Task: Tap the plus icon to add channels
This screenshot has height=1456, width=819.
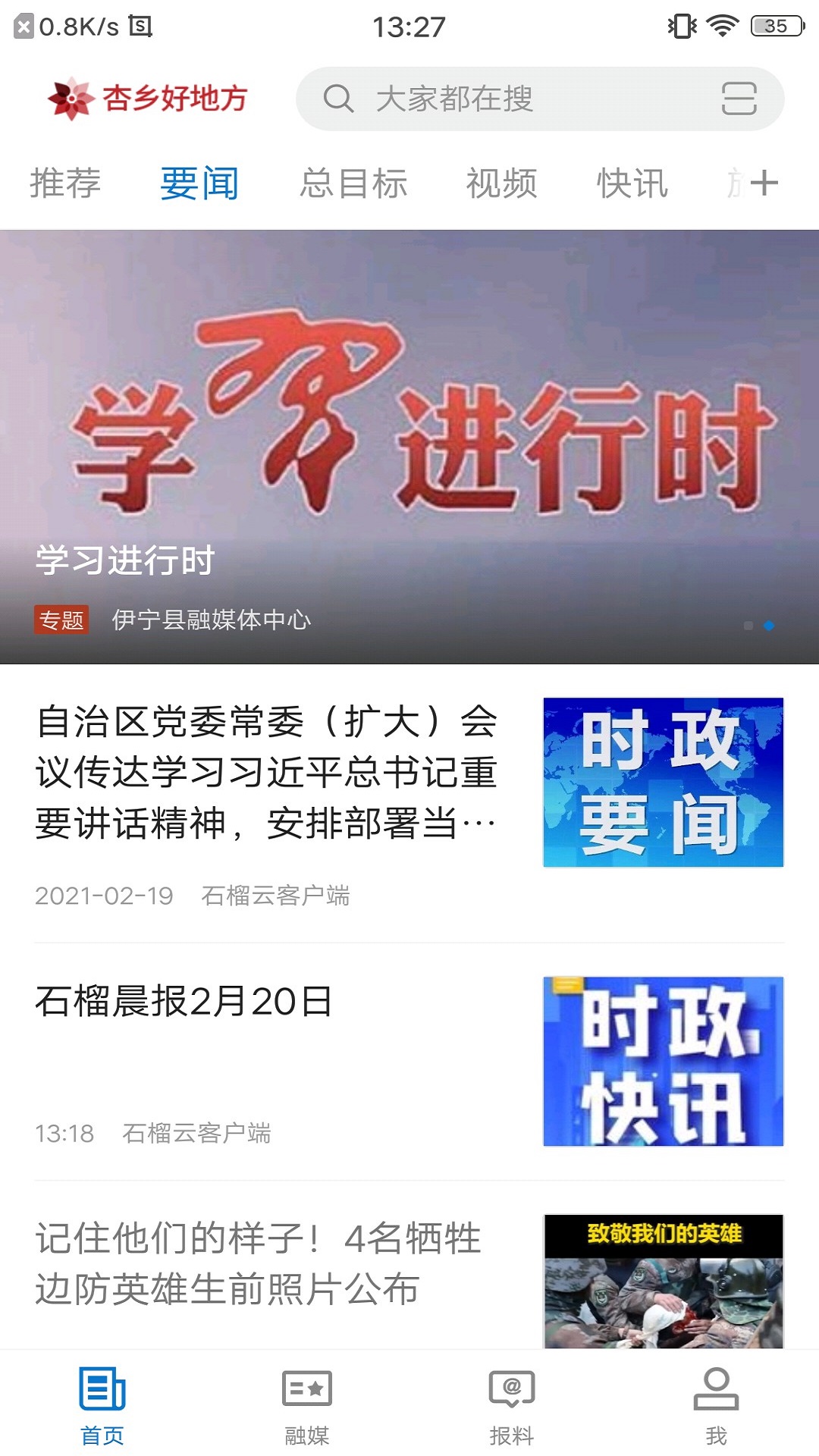Action: (x=764, y=183)
